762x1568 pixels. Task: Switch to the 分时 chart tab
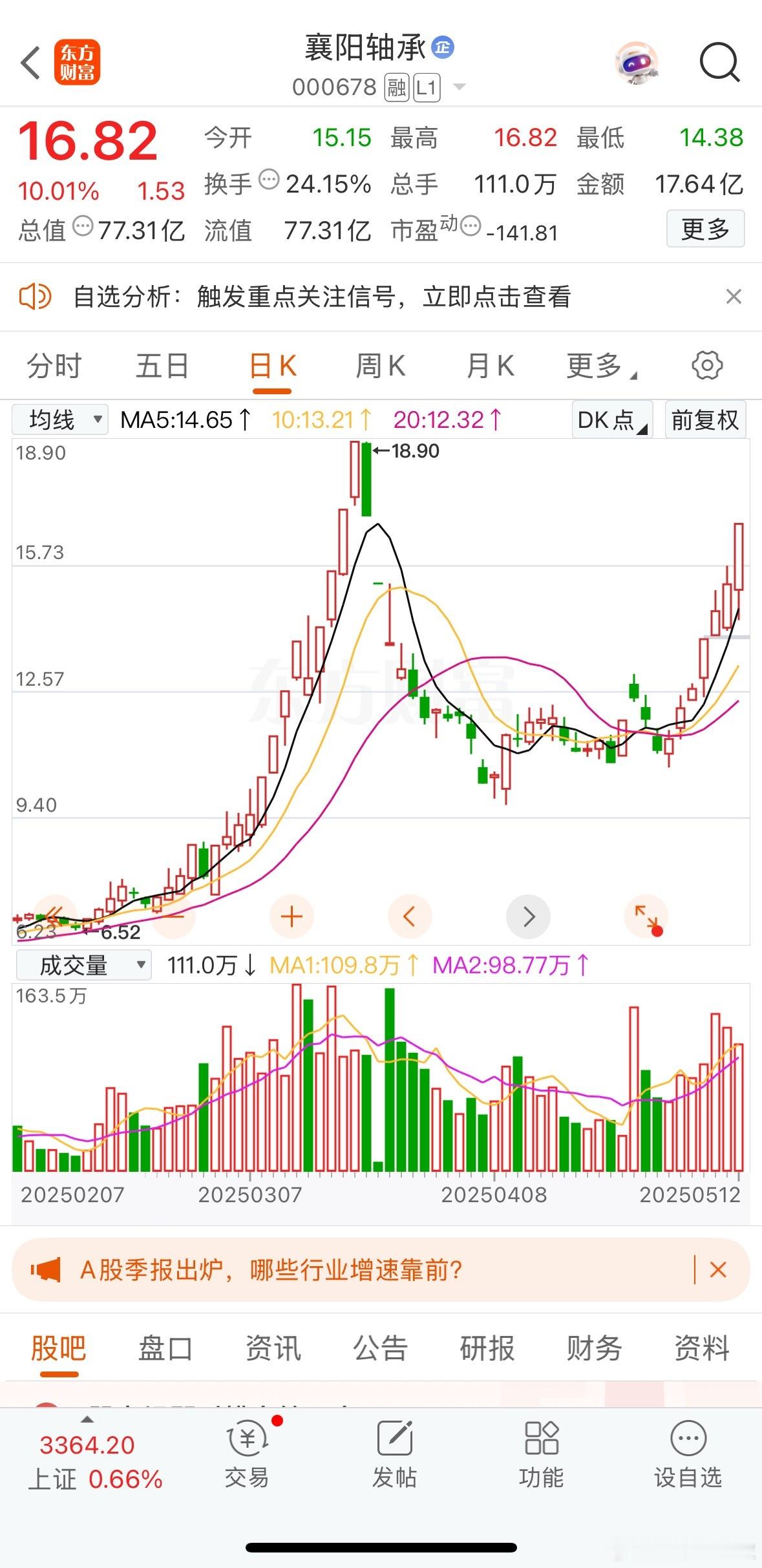click(x=54, y=366)
